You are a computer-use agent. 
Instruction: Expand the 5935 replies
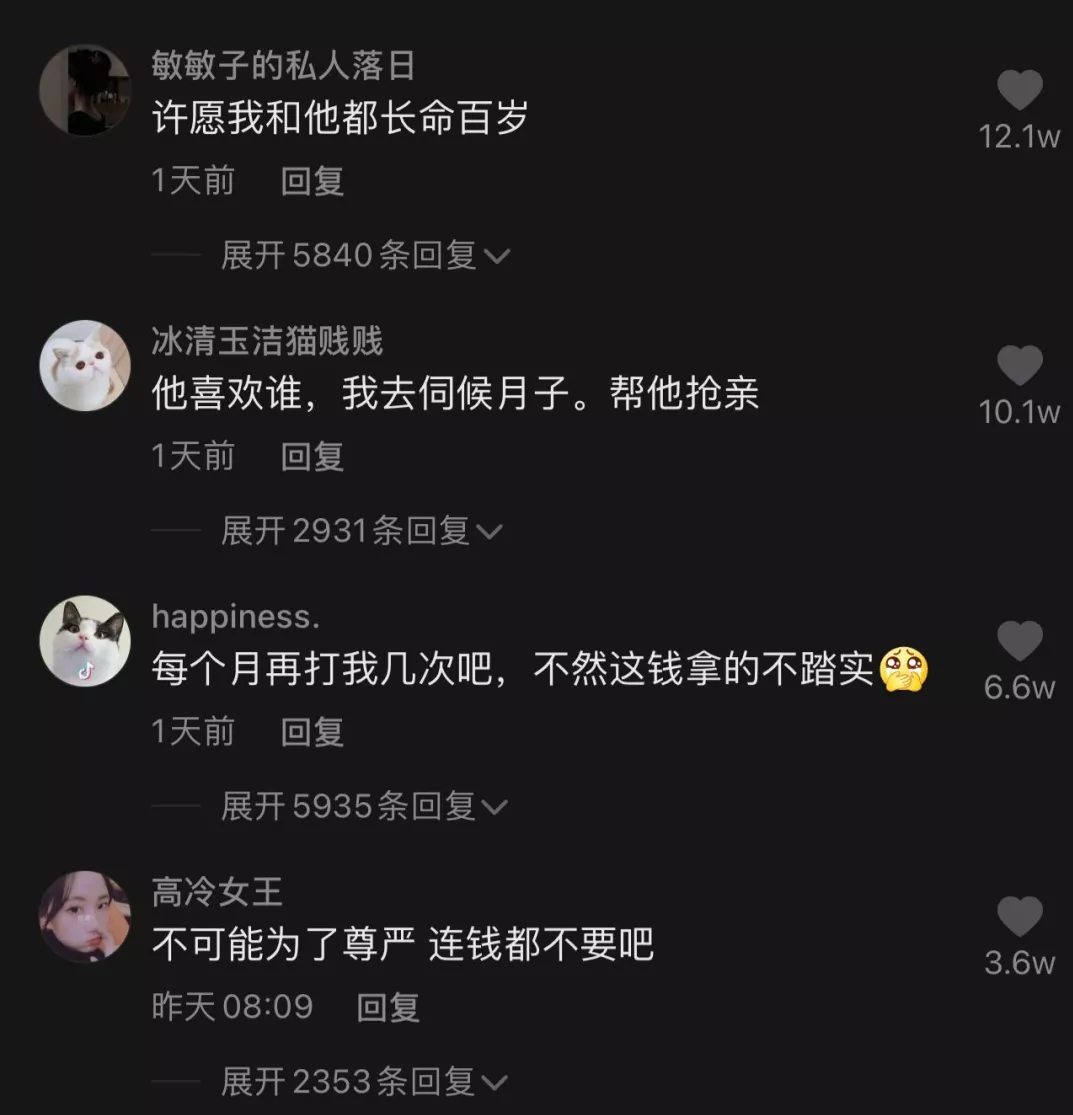364,806
